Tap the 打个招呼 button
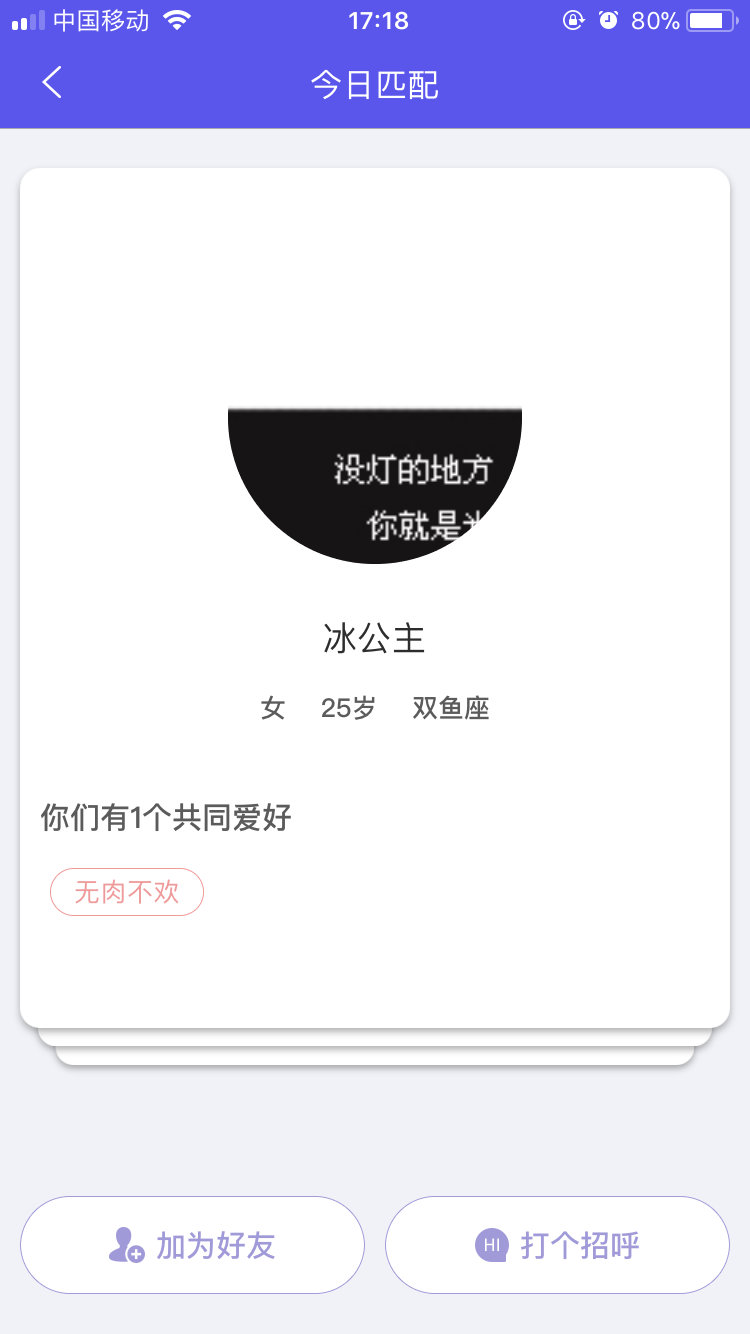This screenshot has height=1334, width=750. click(x=556, y=1244)
